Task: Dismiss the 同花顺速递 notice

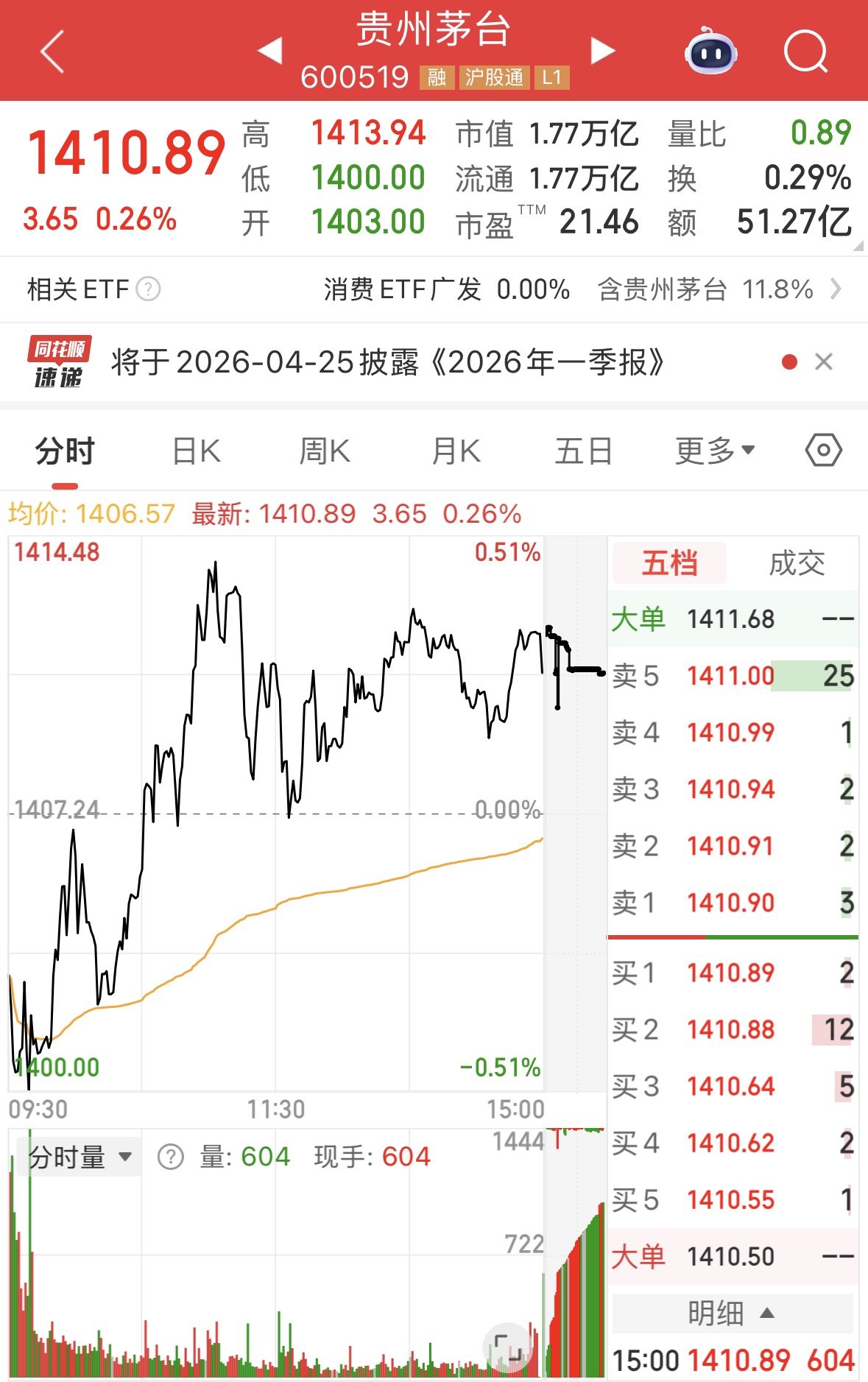Action: tap(824, 362)
